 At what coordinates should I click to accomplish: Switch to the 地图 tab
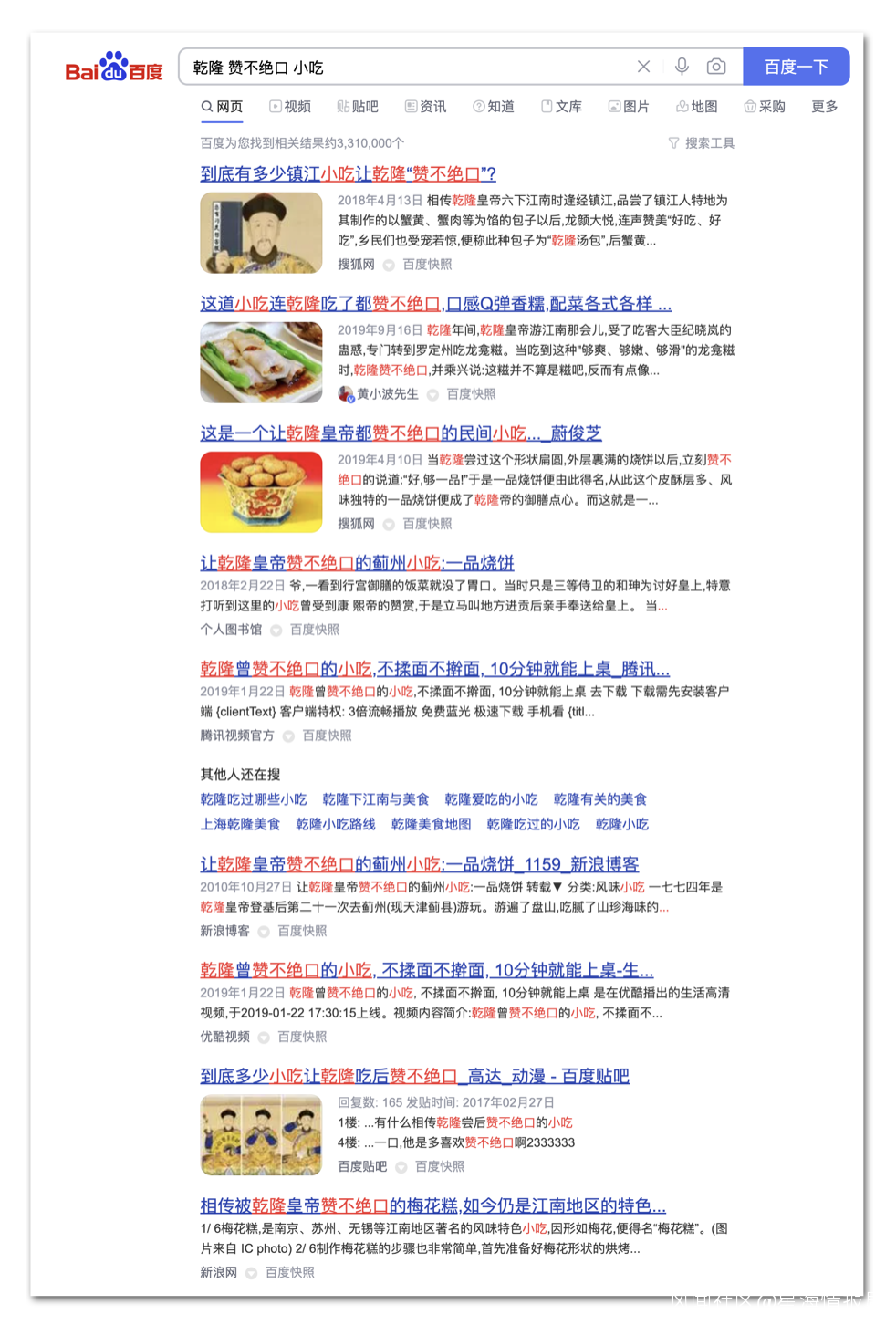(696, 107)
